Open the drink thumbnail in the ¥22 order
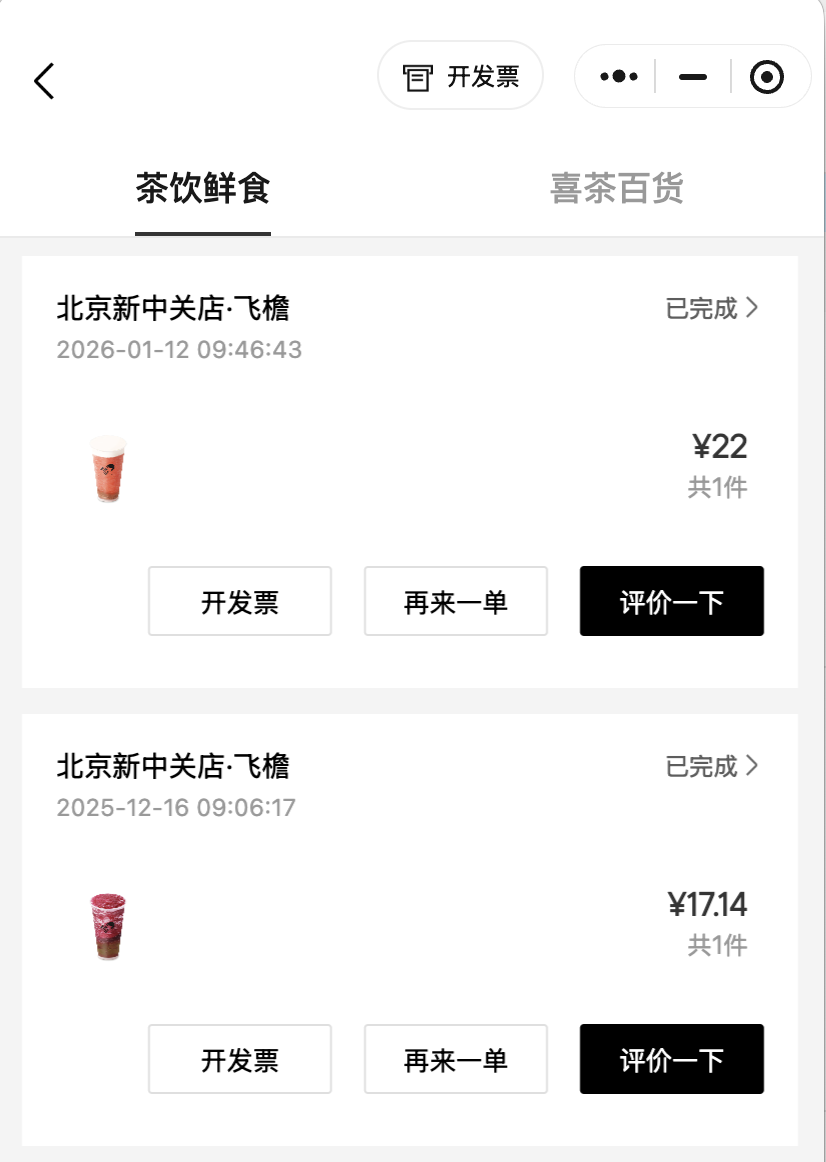The height and width of the screenshot is (1162, 826). (x=108, y=468)
